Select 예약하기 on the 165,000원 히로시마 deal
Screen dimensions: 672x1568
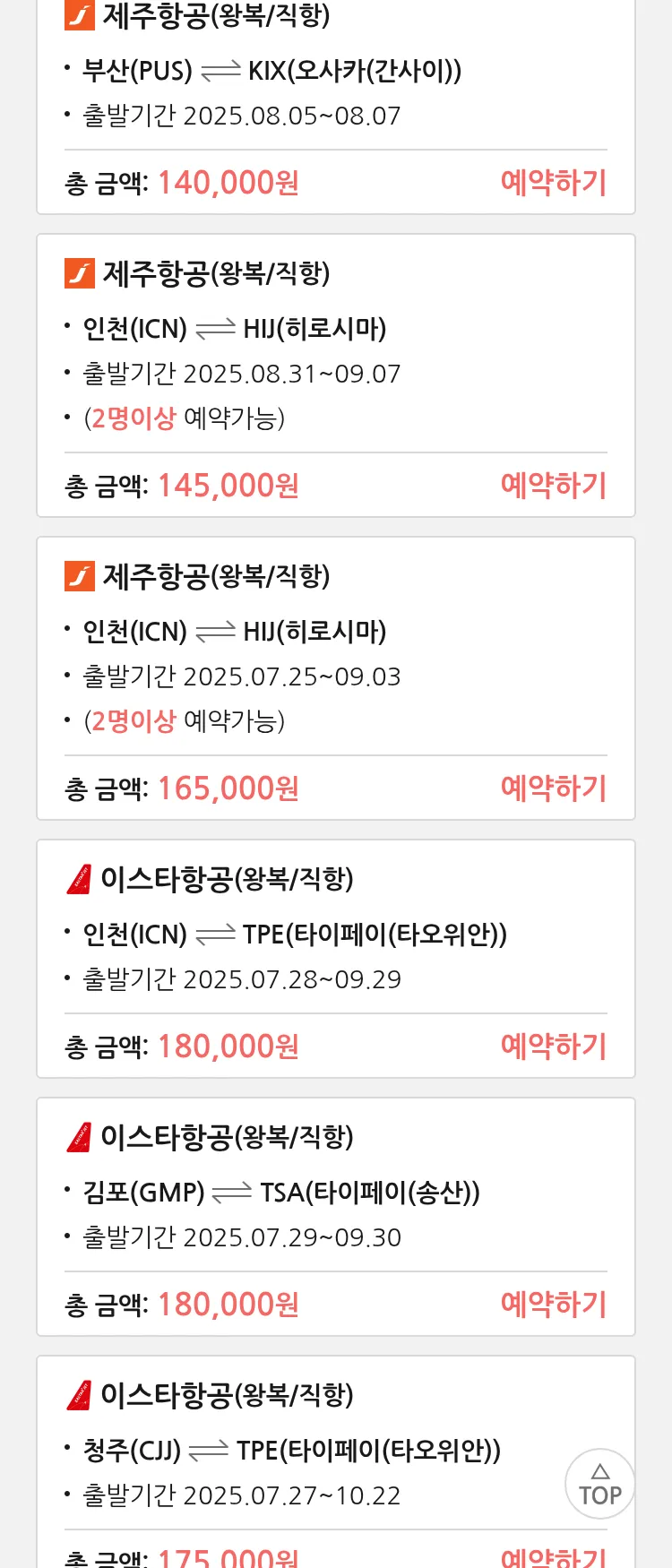(x=553, y=788)
